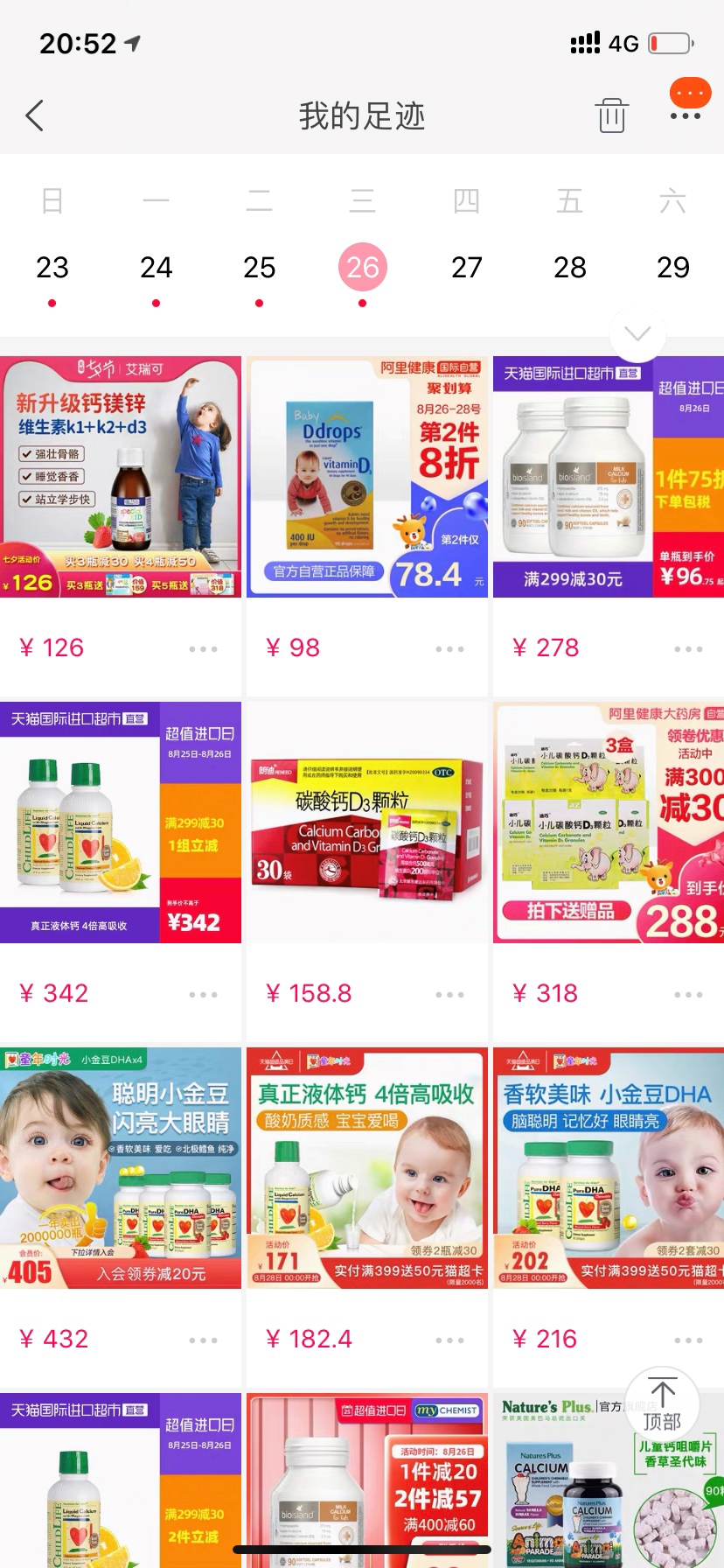Tap more options for the ¥126 item
The width and height of the screenshot is (724, 1568).
203,649
